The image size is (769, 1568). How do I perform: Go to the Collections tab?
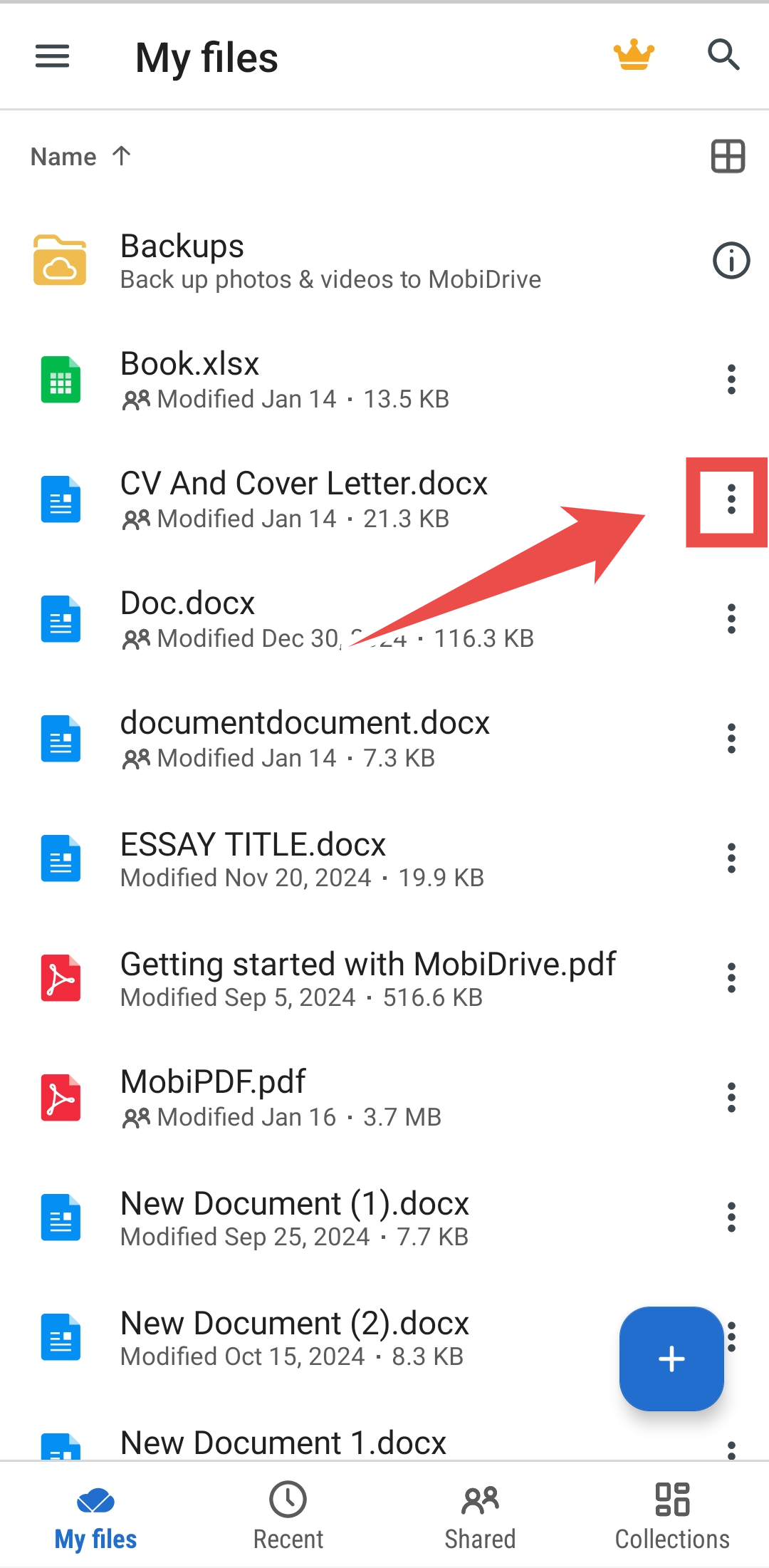click(x=672, y=1515)
